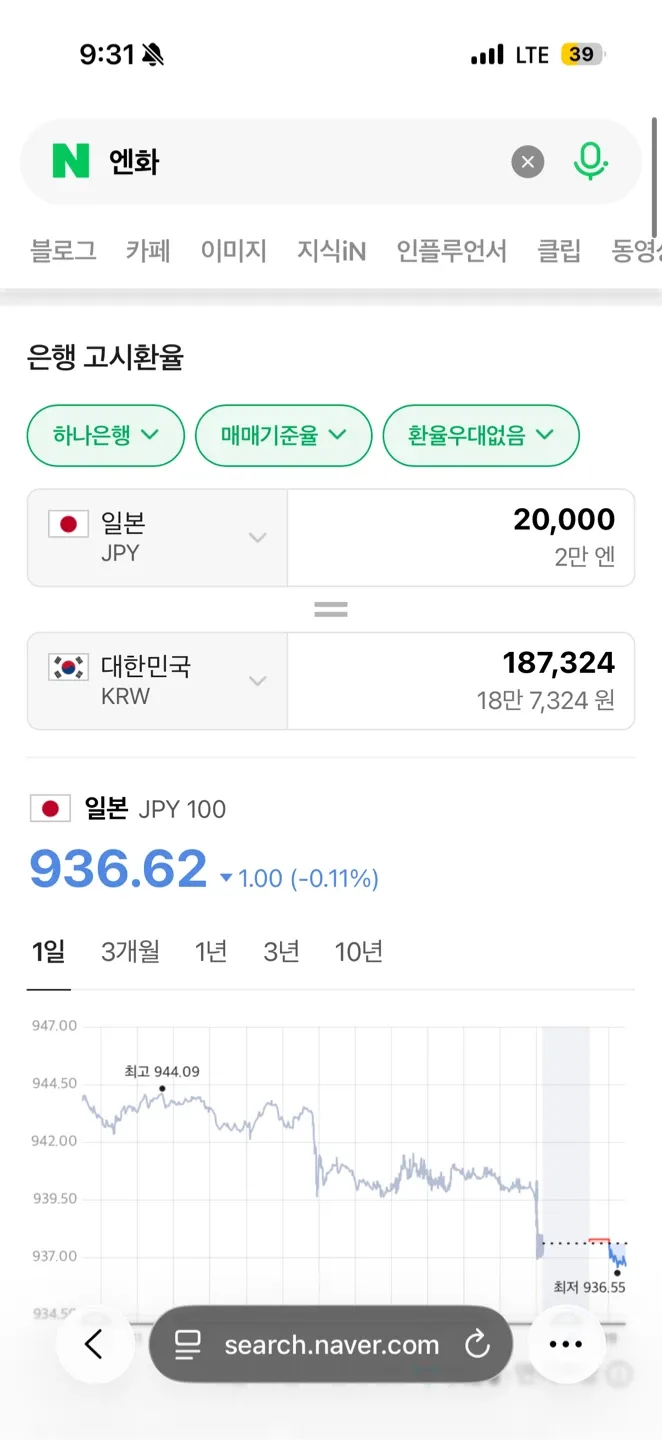Show the 1년 chart period
Viewport: 662px width, 1440px height.
click(211, 951)
